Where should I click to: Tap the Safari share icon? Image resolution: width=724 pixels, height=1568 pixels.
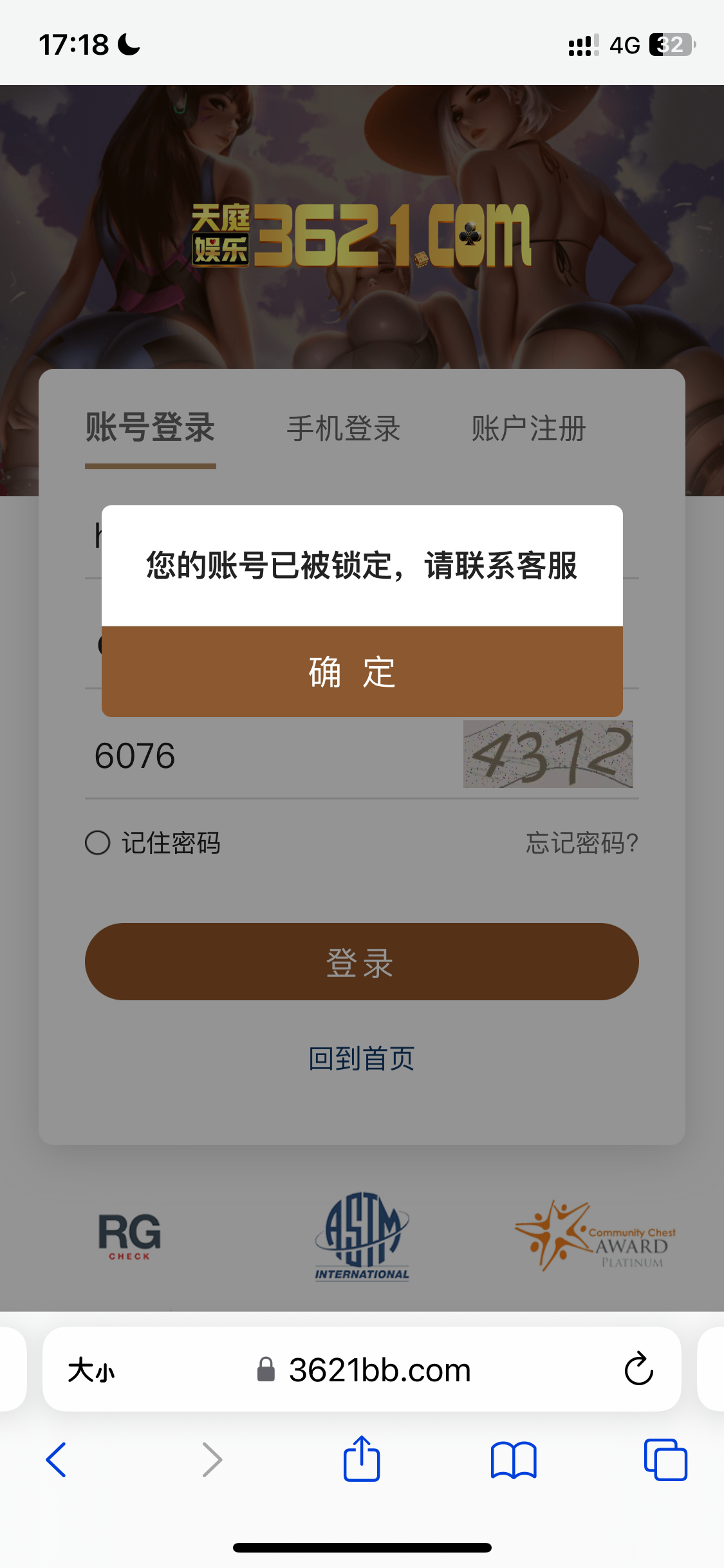(362, 1460)
